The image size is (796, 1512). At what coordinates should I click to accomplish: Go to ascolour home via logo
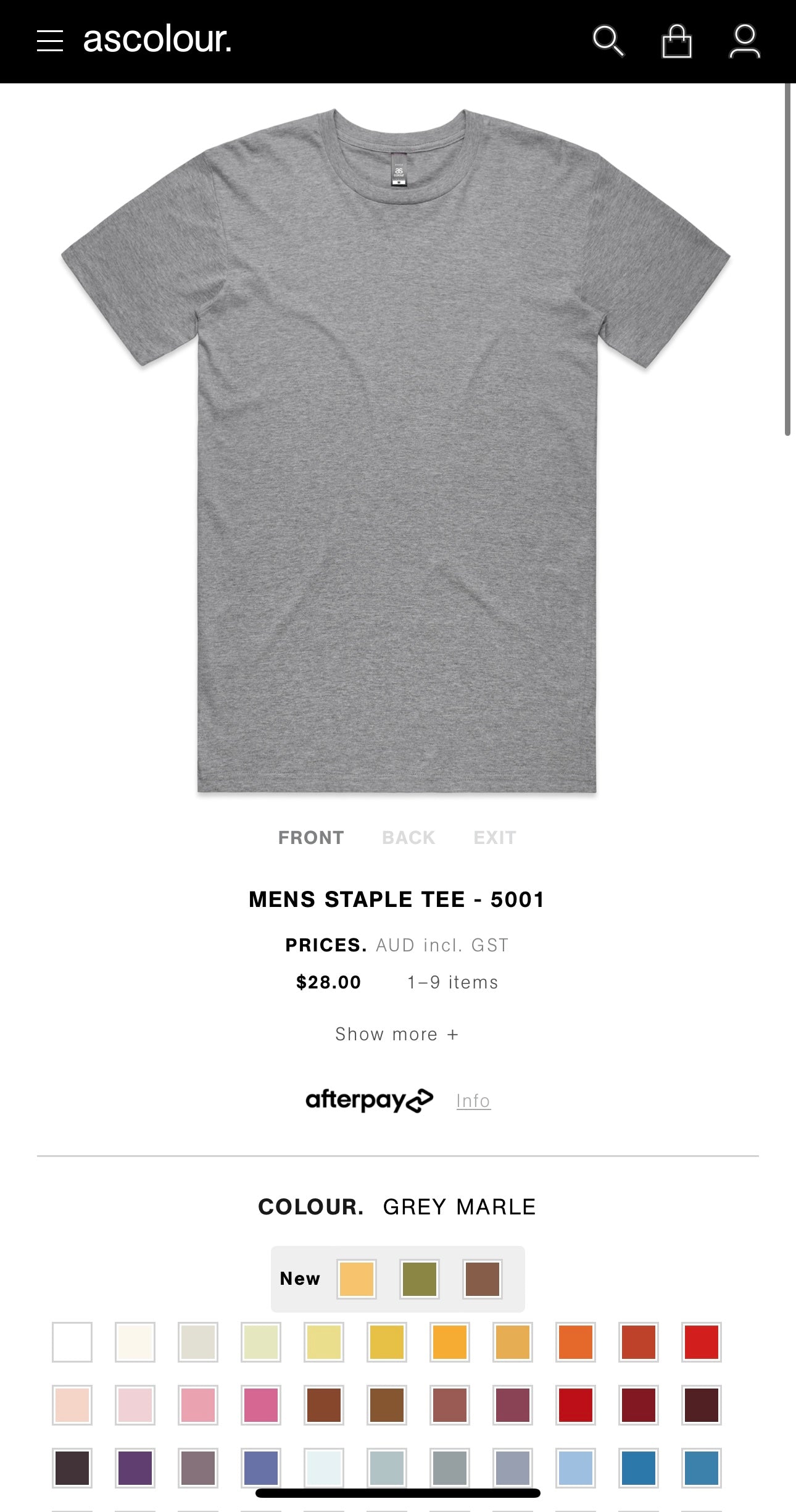(157, 40)
